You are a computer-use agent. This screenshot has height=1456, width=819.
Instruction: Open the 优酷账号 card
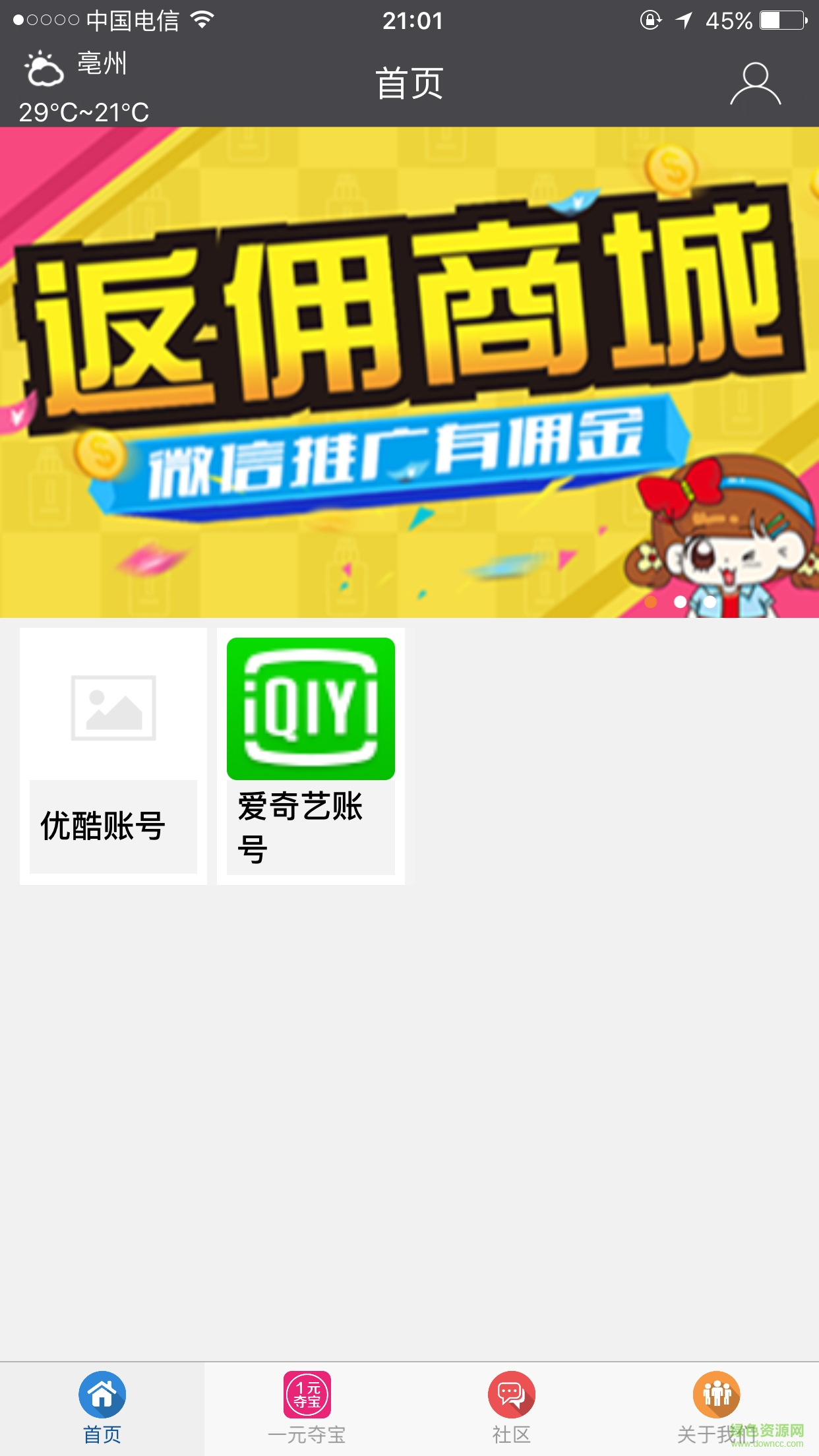tap(113, 756)
